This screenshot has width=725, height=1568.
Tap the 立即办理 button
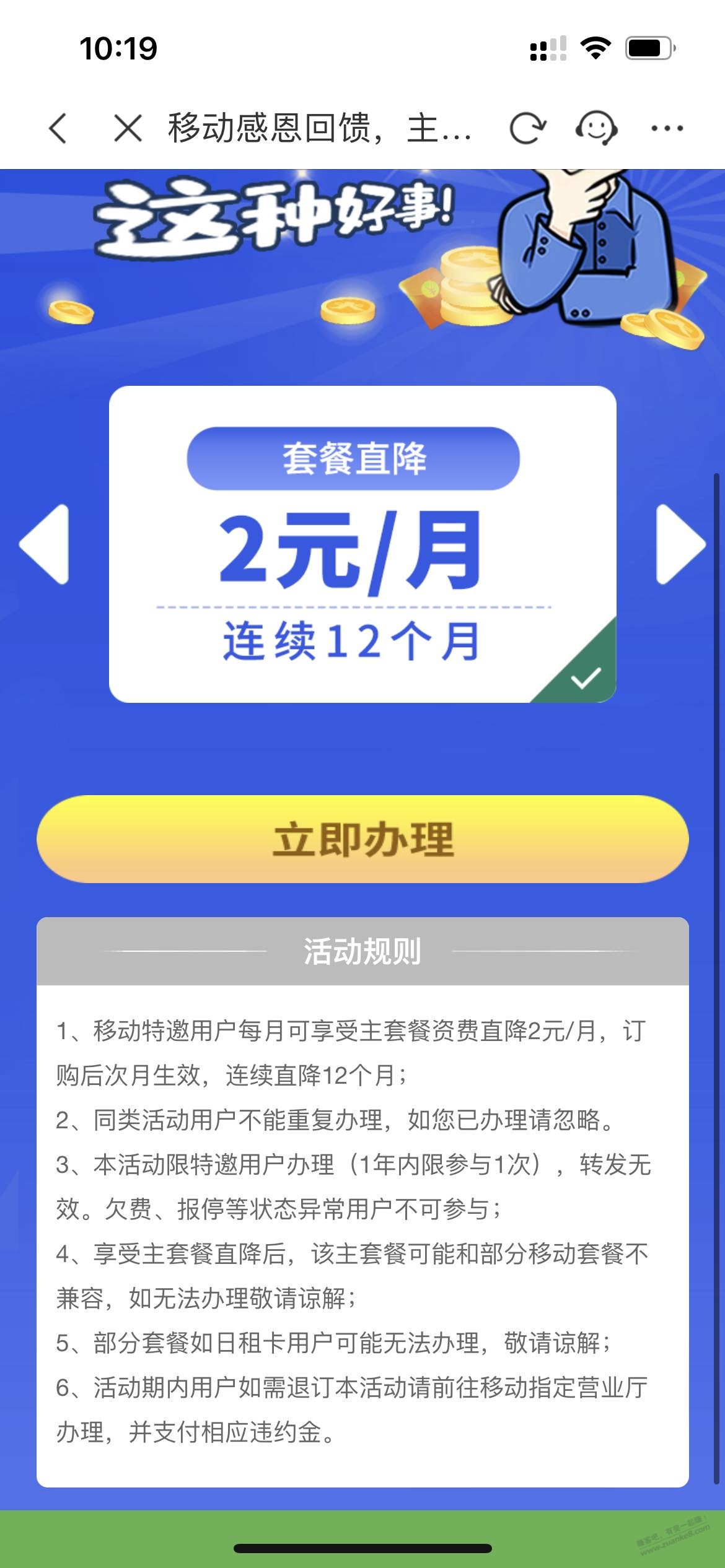pos(362,839)
